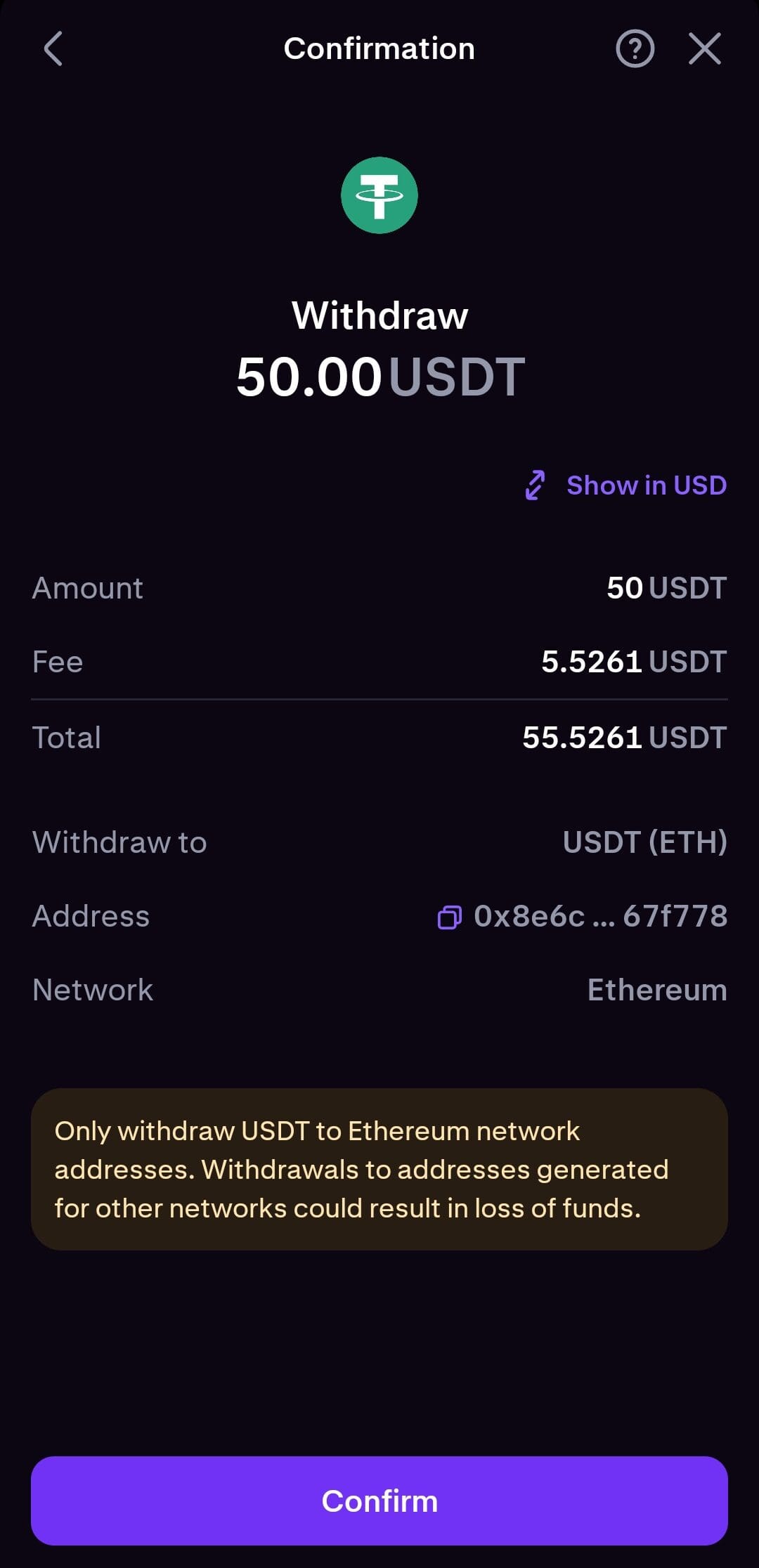Copy the withdrawal address

pyautogui.click(x=450, y=917)
